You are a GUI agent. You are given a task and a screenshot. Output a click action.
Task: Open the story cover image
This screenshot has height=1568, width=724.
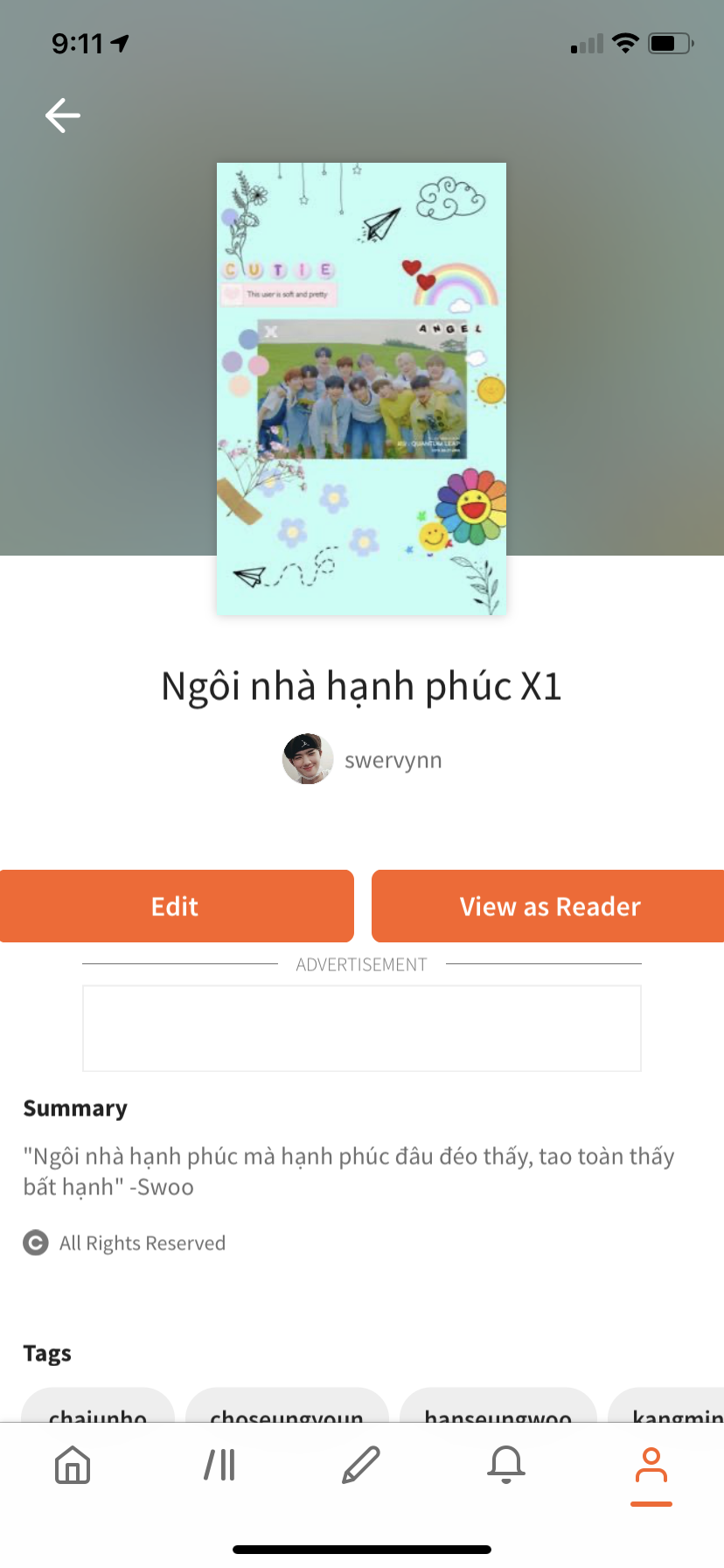361,388
